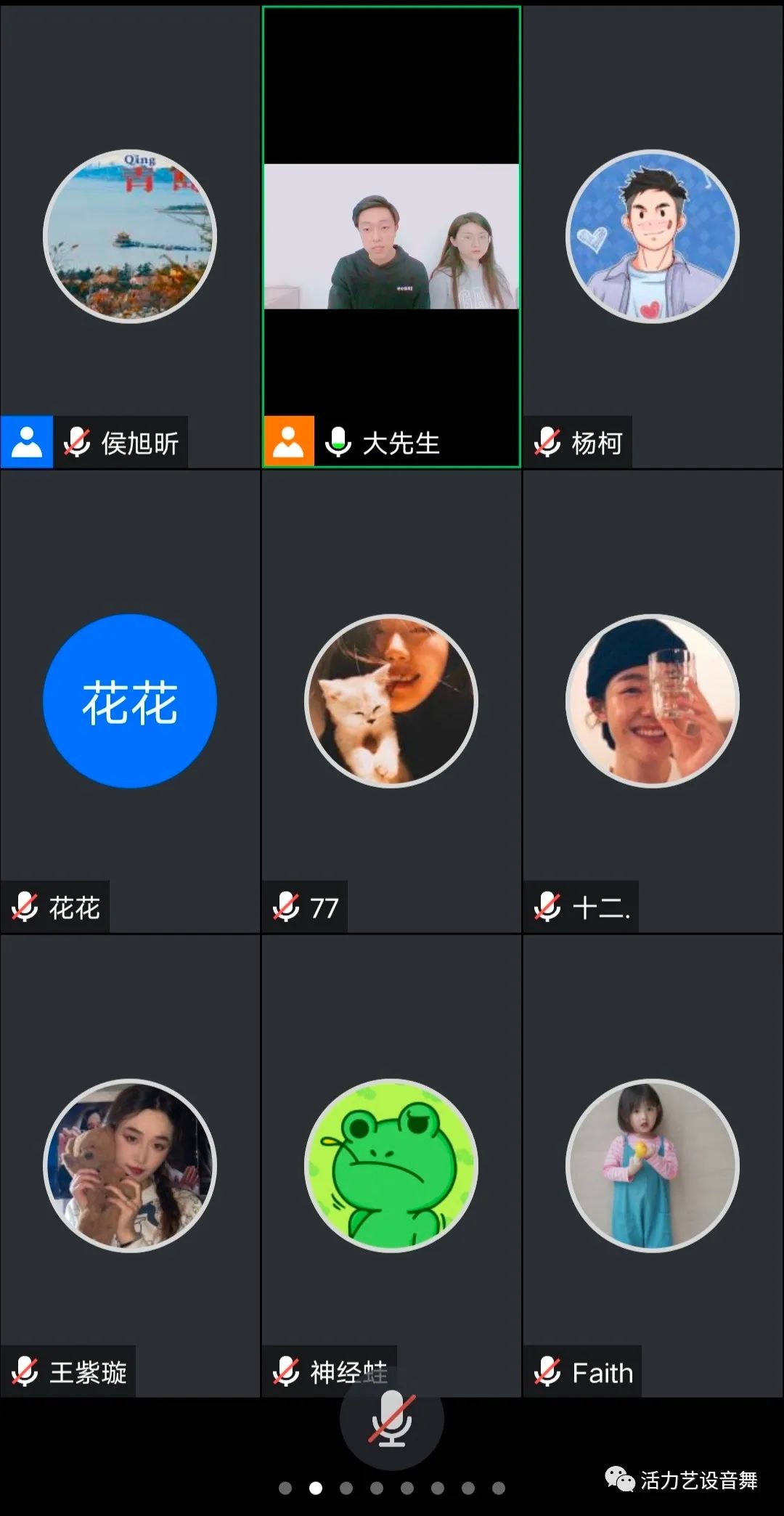
Task: Select 杨柯's participant tile
Action: (652, 237)
